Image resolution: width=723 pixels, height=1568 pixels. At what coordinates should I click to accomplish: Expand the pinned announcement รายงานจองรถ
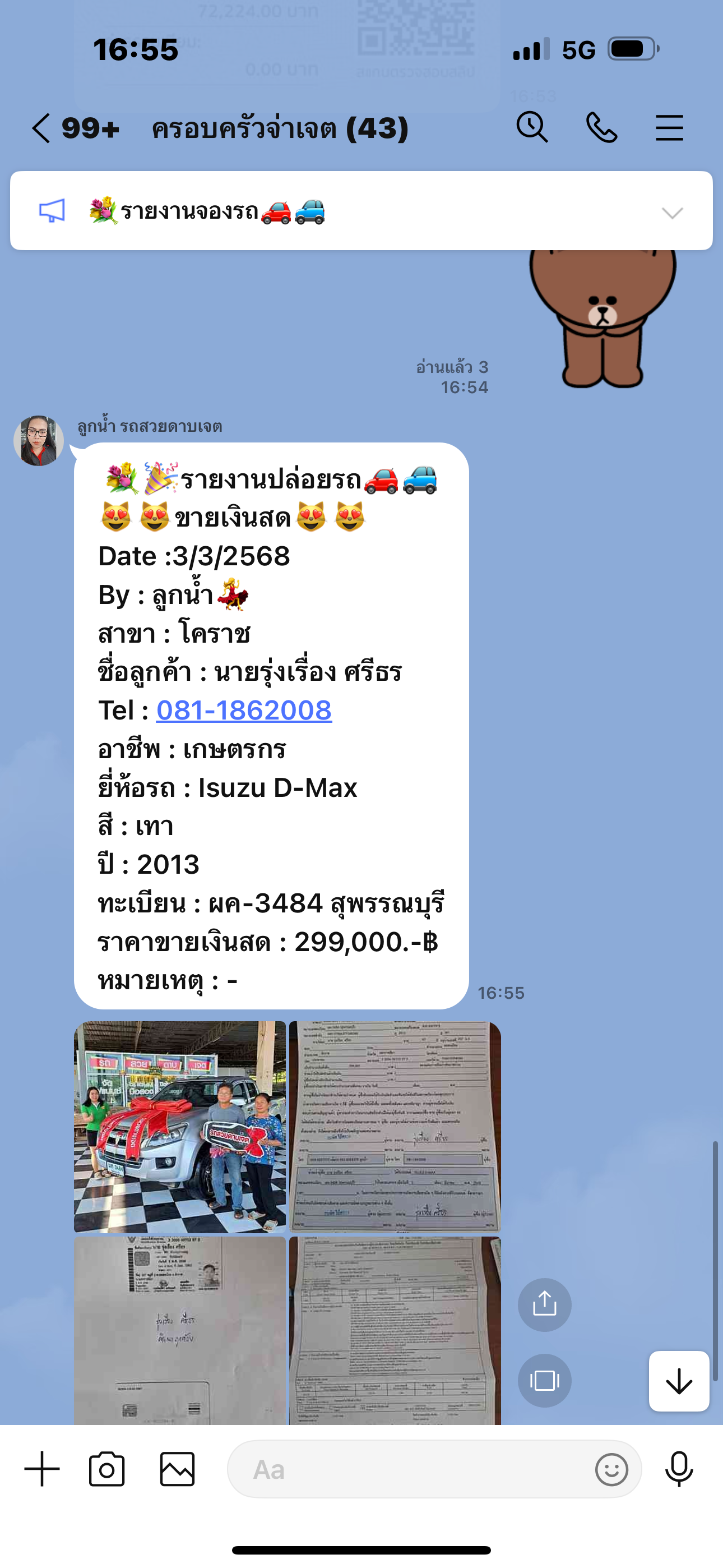point(672,213)
